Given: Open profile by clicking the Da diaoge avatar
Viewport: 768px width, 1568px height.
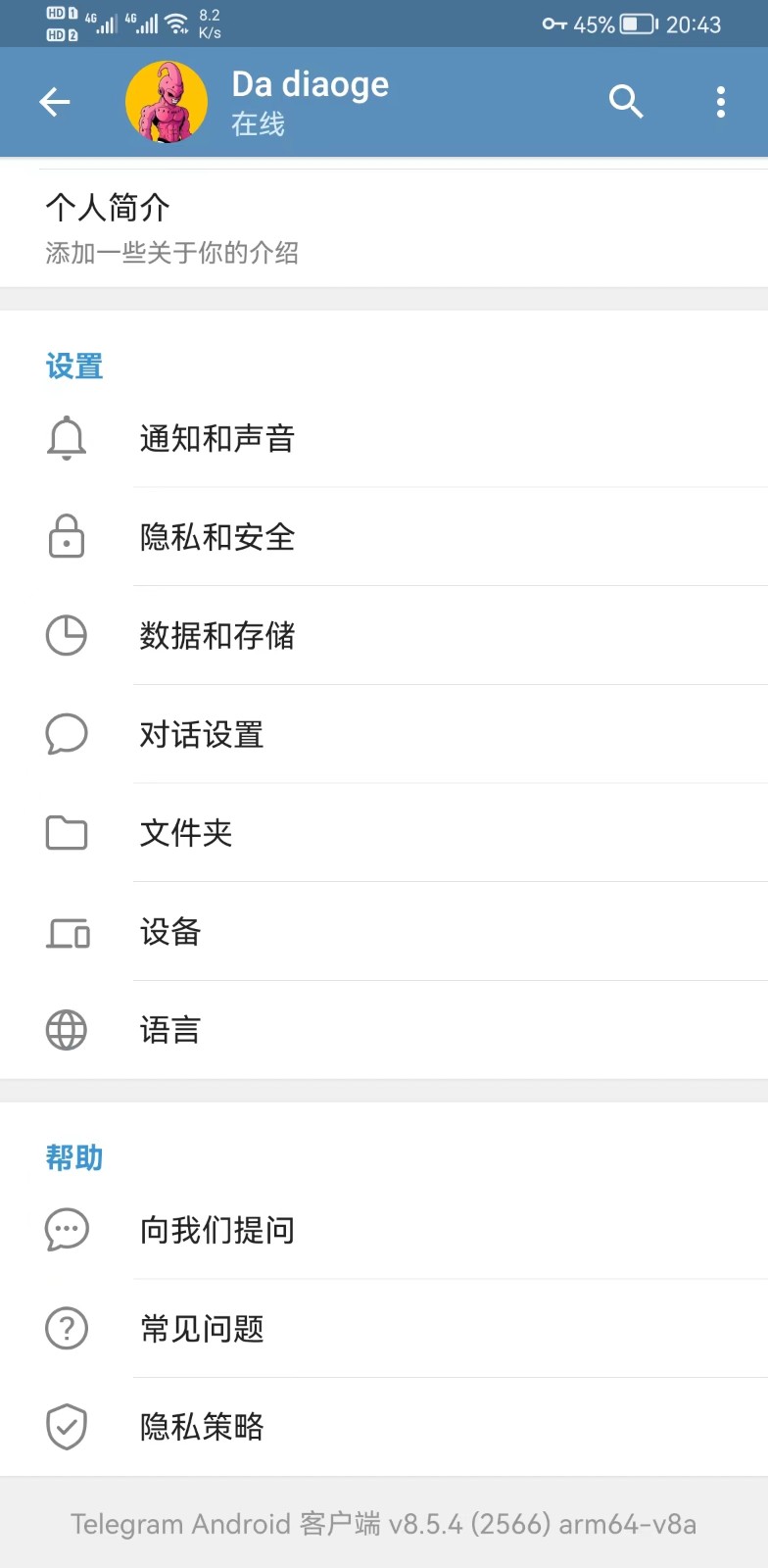Looking at the screenshot, I should (x=167, y=101).
